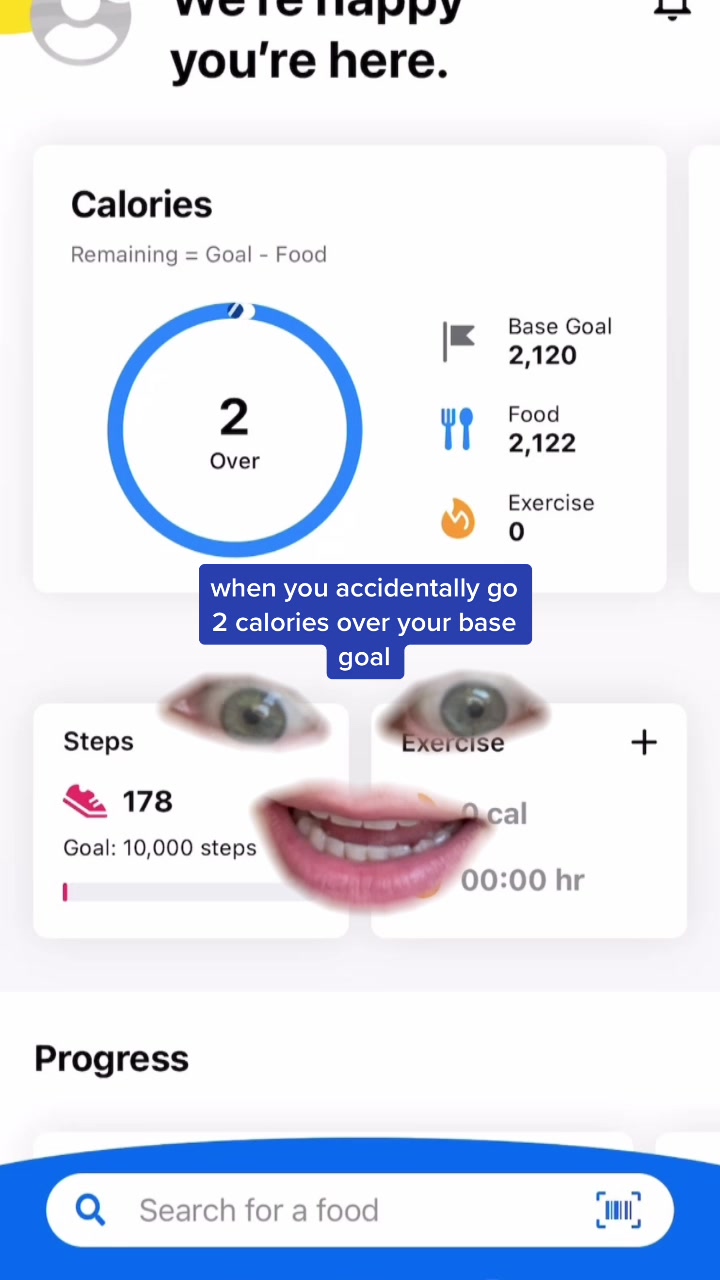Open the barcode scanner
The width and height of the screenshot is (720, 1280).
point(618,1210)
